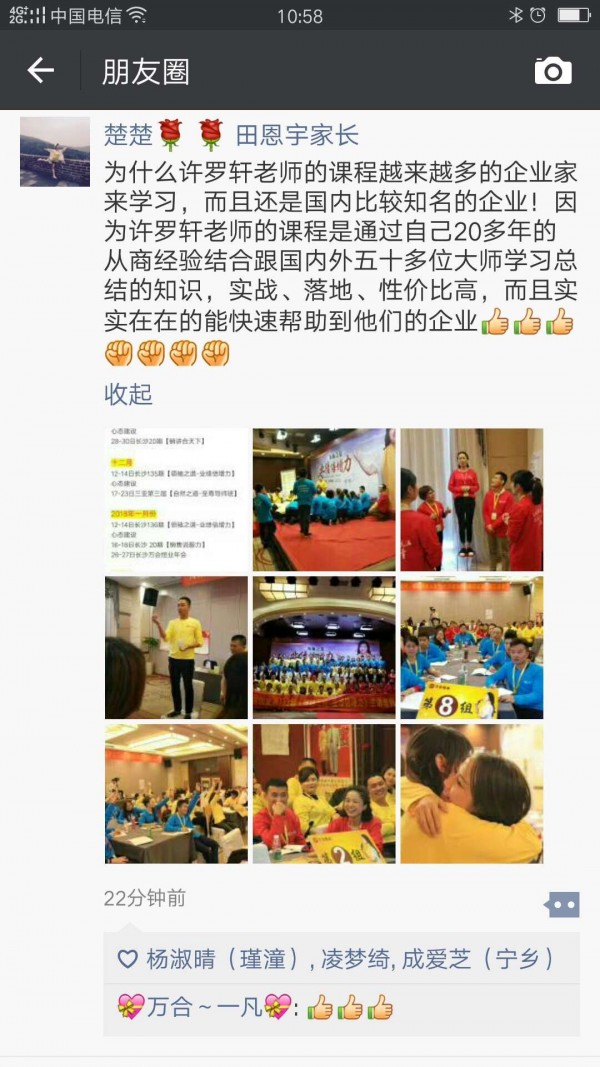Screen dimensions: 600x1067
Task: View the photo of two women hugging
Action: (x=471, y=794)
